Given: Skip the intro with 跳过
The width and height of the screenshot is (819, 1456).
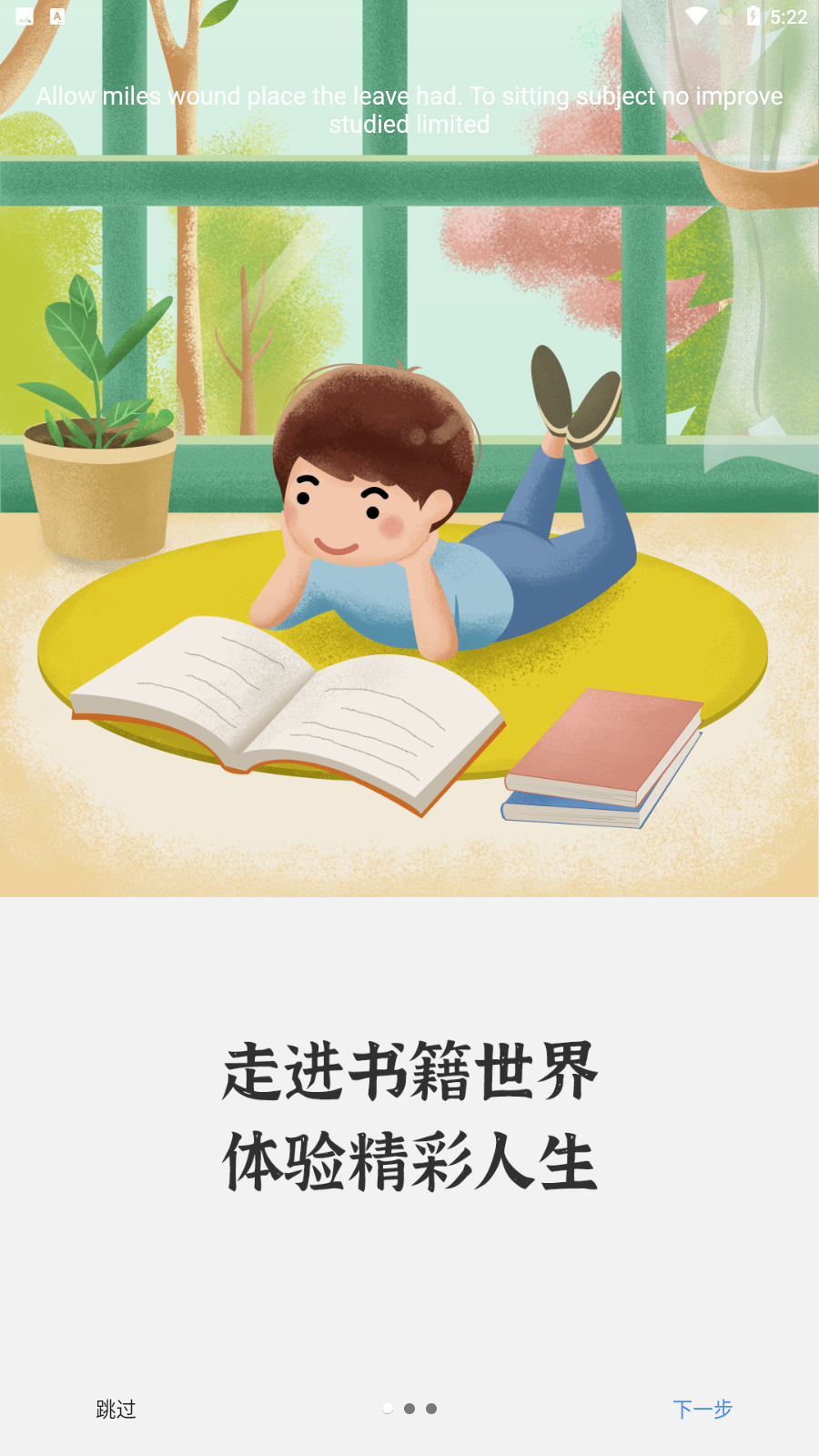Looking at the screenshot, I should 116,1409.
